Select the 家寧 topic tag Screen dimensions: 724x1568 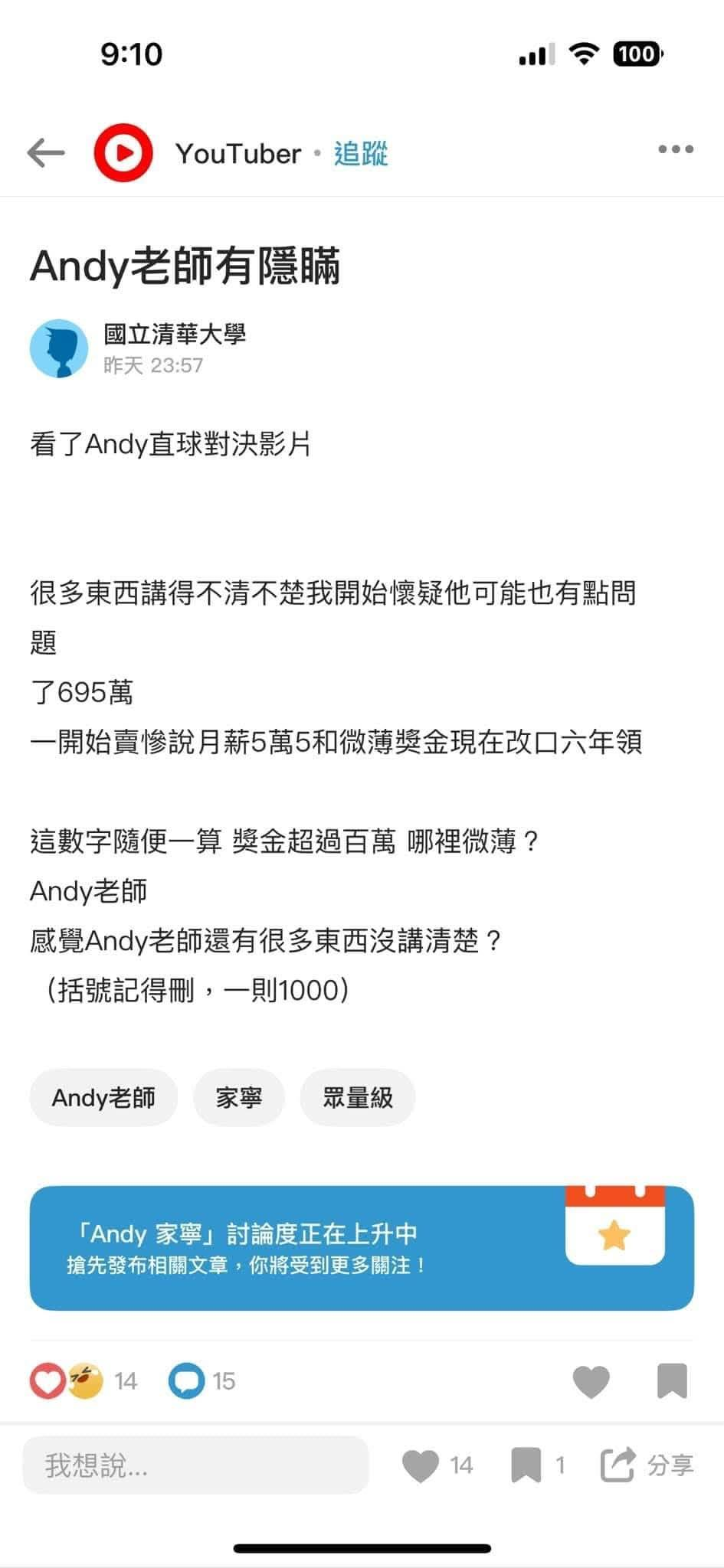tap(238, 1098)
